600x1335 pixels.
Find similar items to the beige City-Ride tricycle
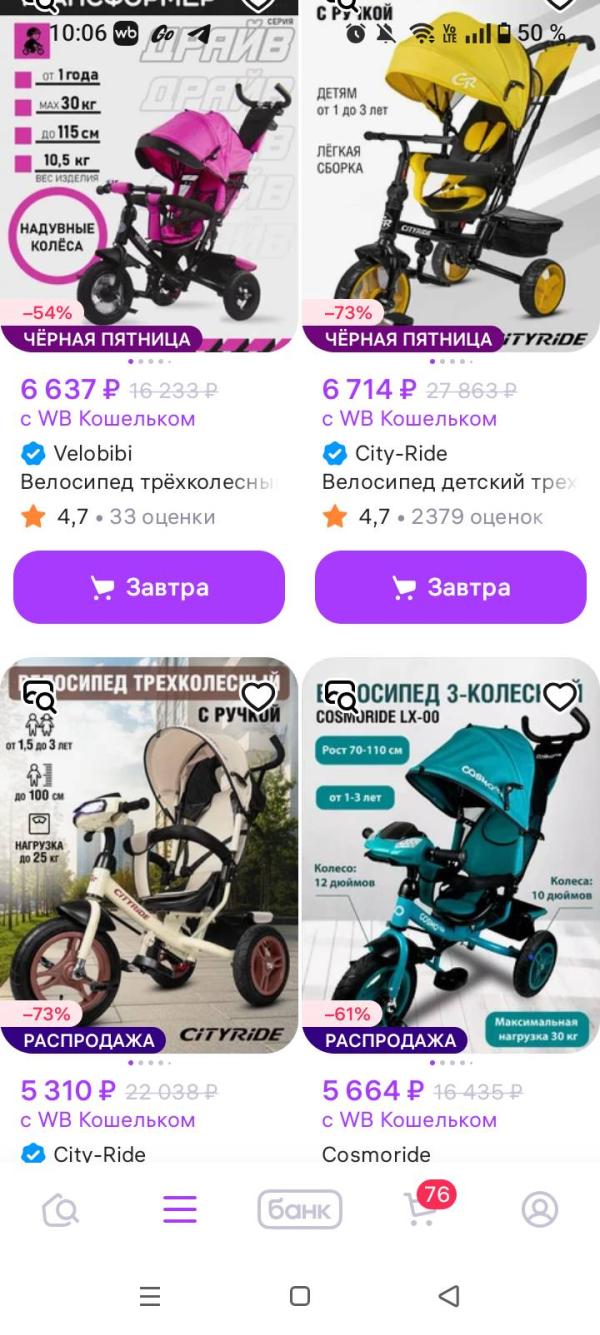click(40, 696)
